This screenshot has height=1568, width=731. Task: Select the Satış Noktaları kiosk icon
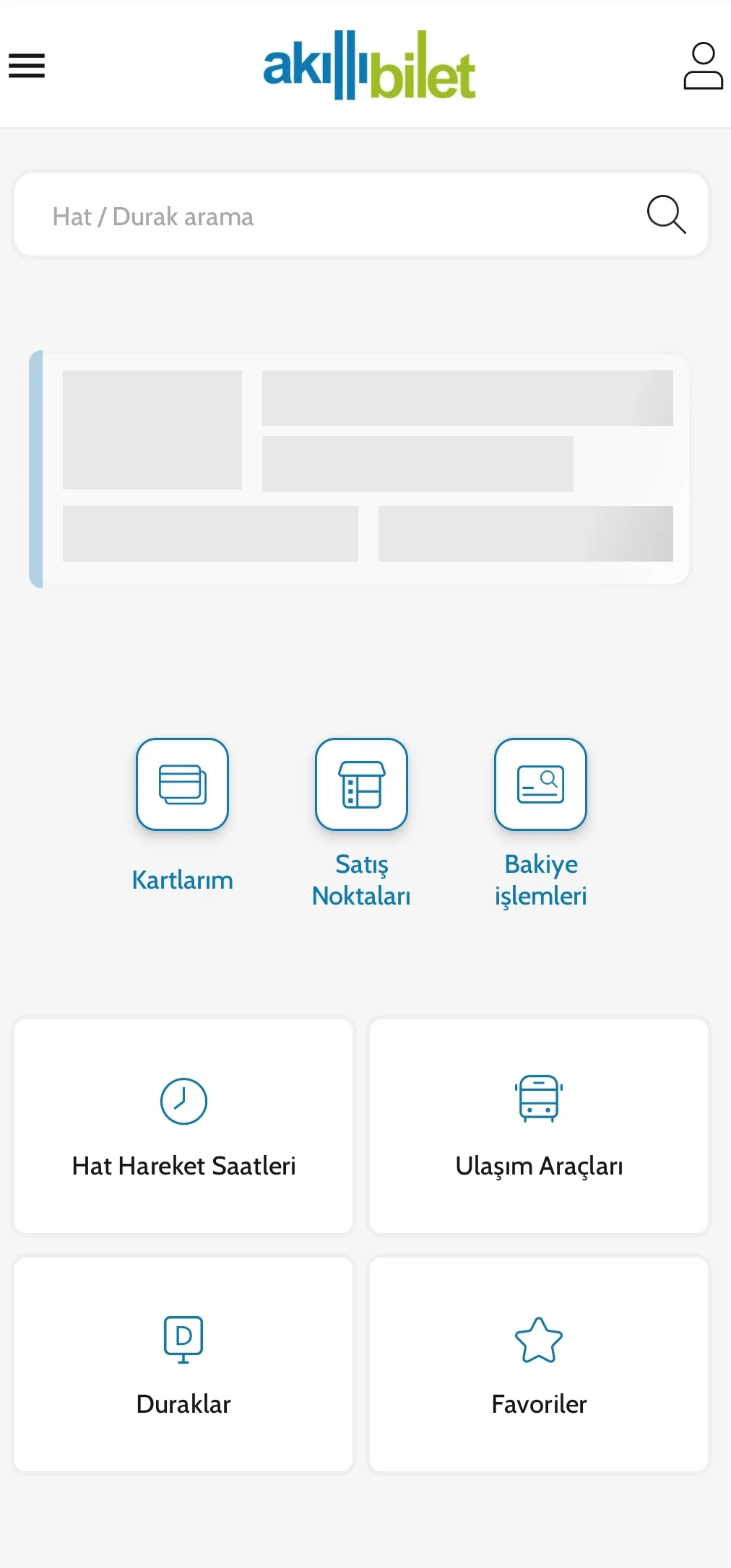tap(361, 784)
